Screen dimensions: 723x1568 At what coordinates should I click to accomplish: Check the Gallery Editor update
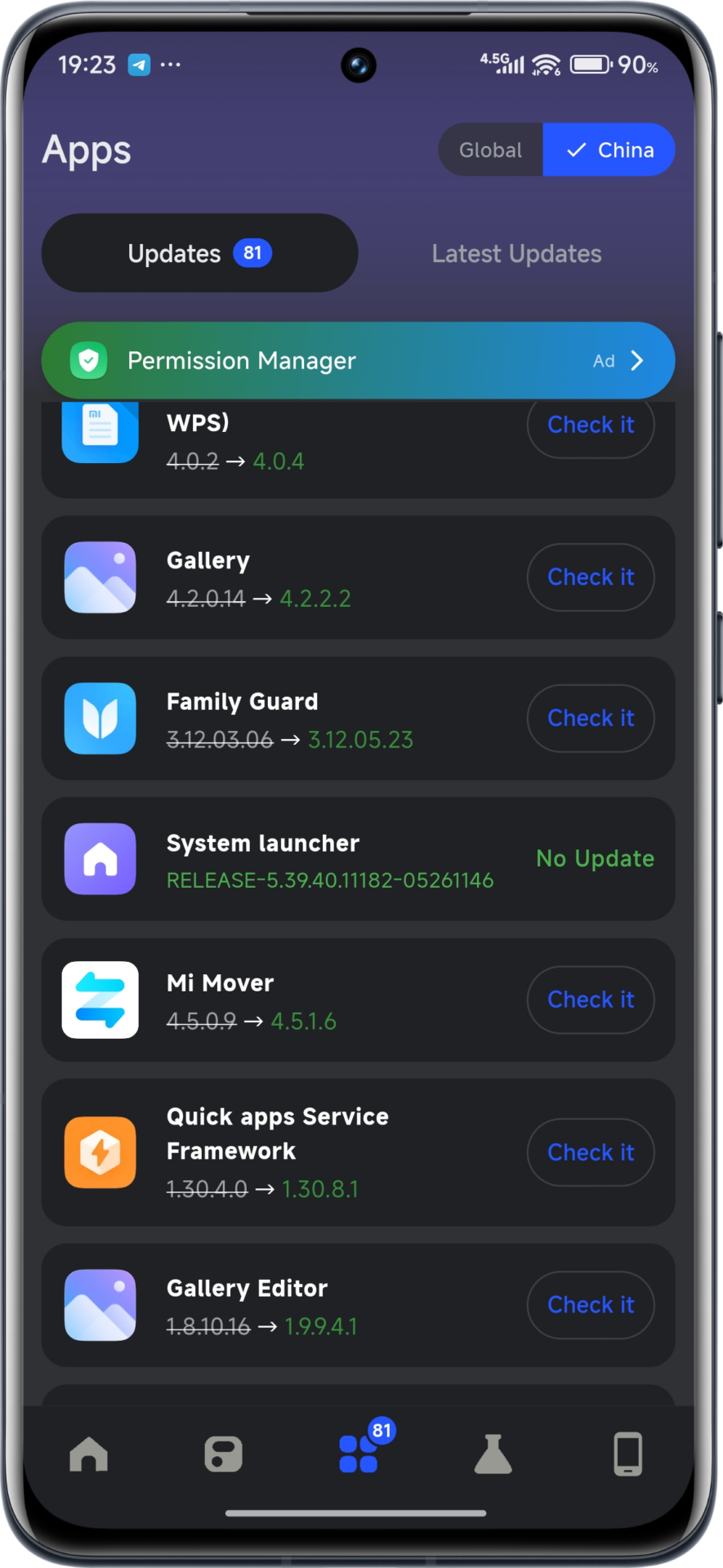click(x=590, y=1305)
